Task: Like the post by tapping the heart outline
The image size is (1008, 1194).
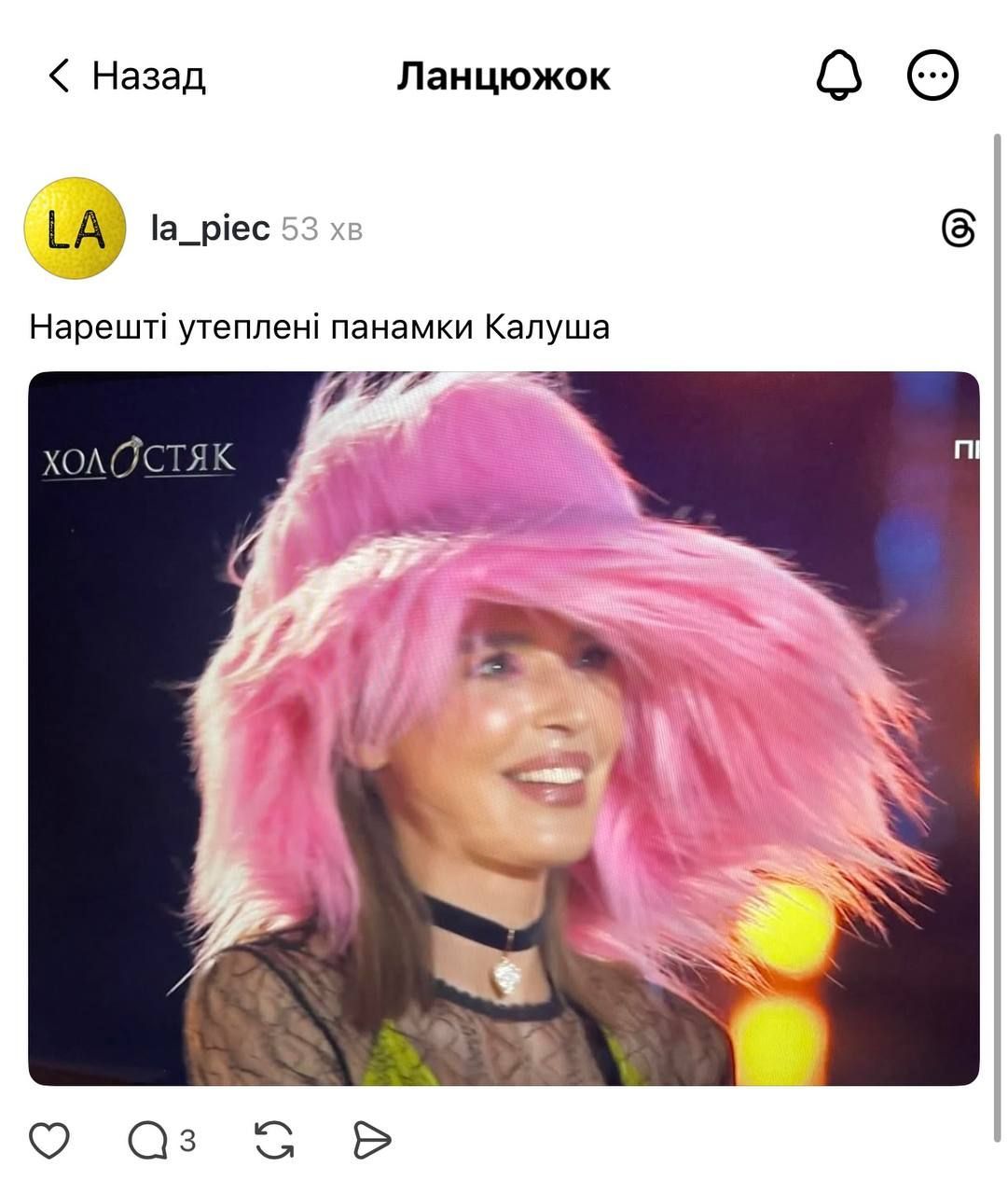Action: coord(51,1136)
